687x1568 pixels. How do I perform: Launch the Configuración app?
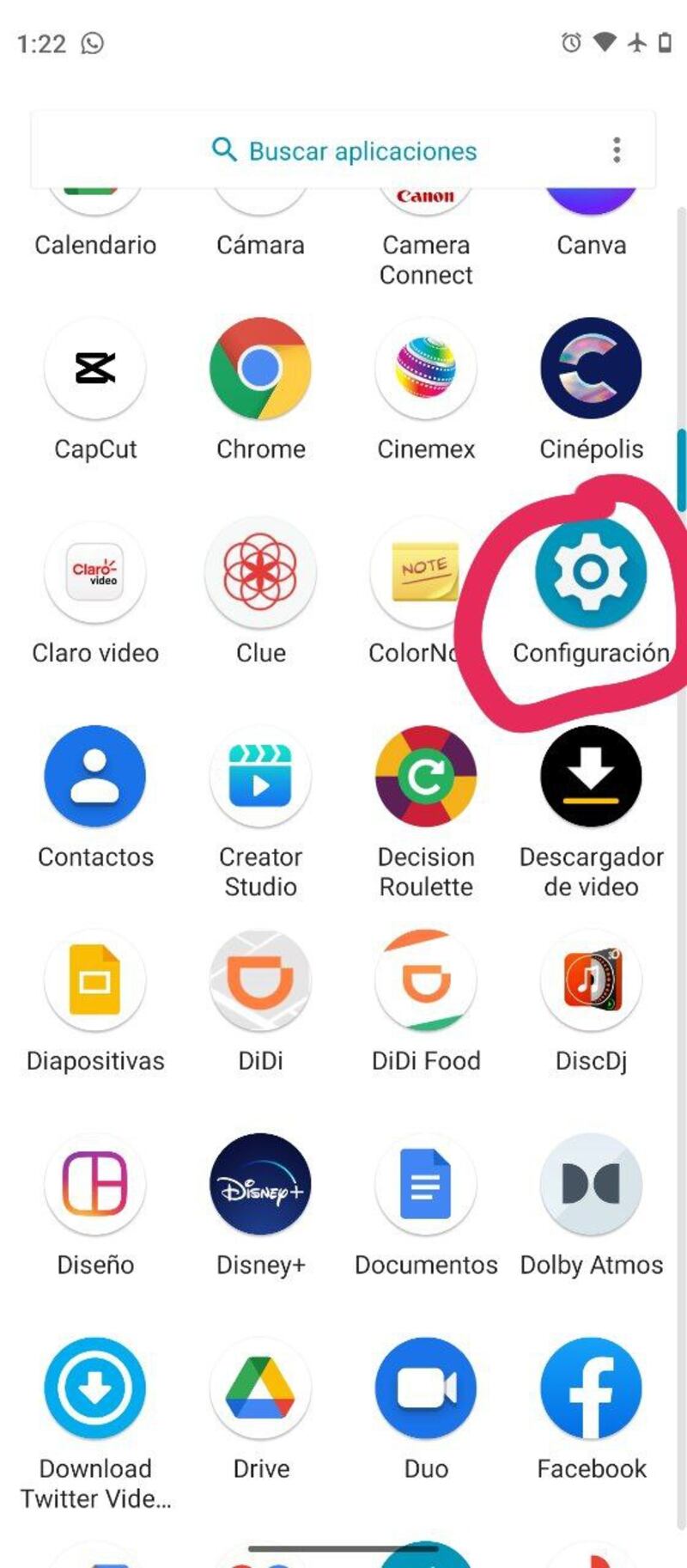[591, 572]
